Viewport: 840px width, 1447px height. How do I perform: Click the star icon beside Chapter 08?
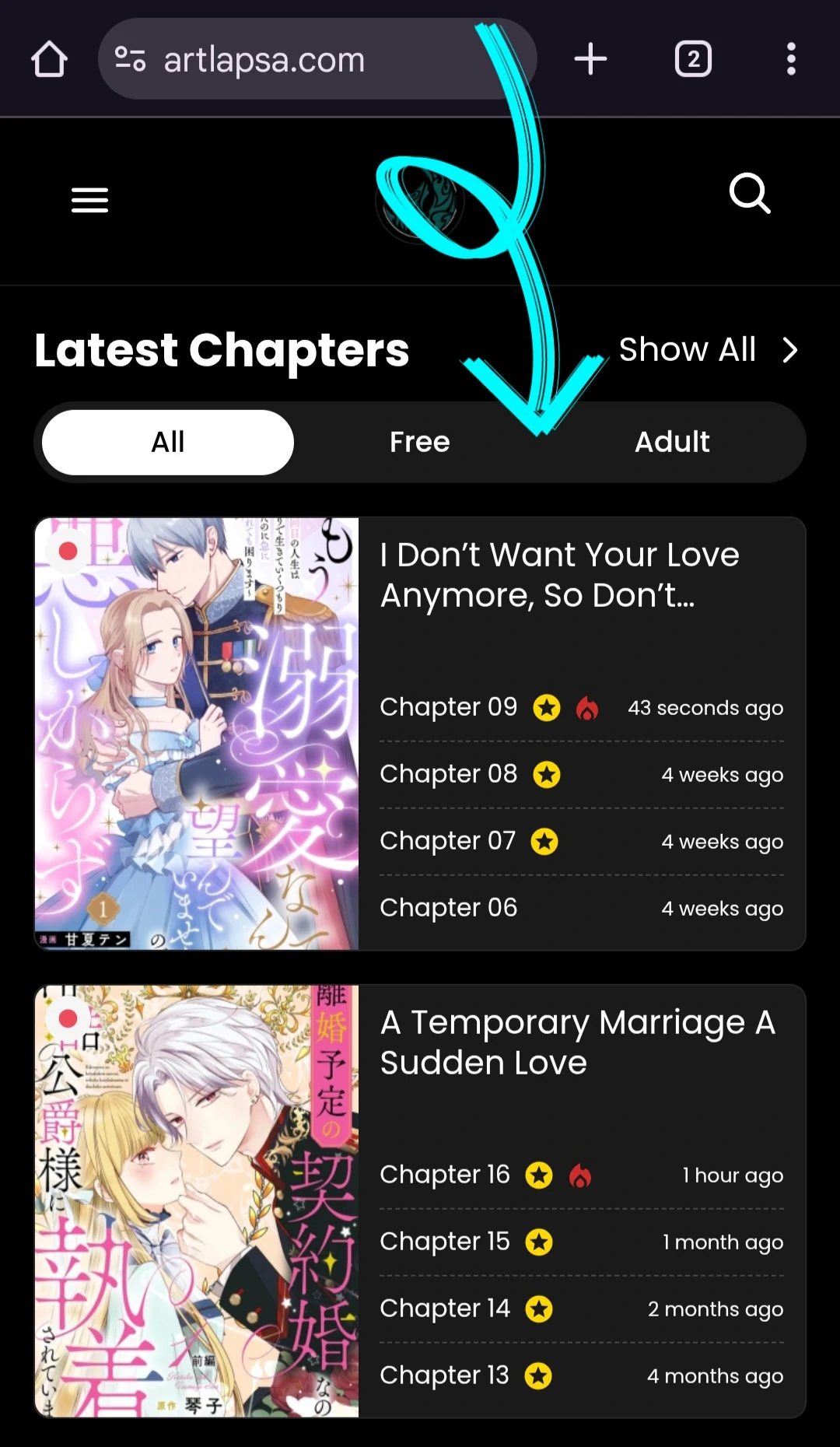[547, 774]
